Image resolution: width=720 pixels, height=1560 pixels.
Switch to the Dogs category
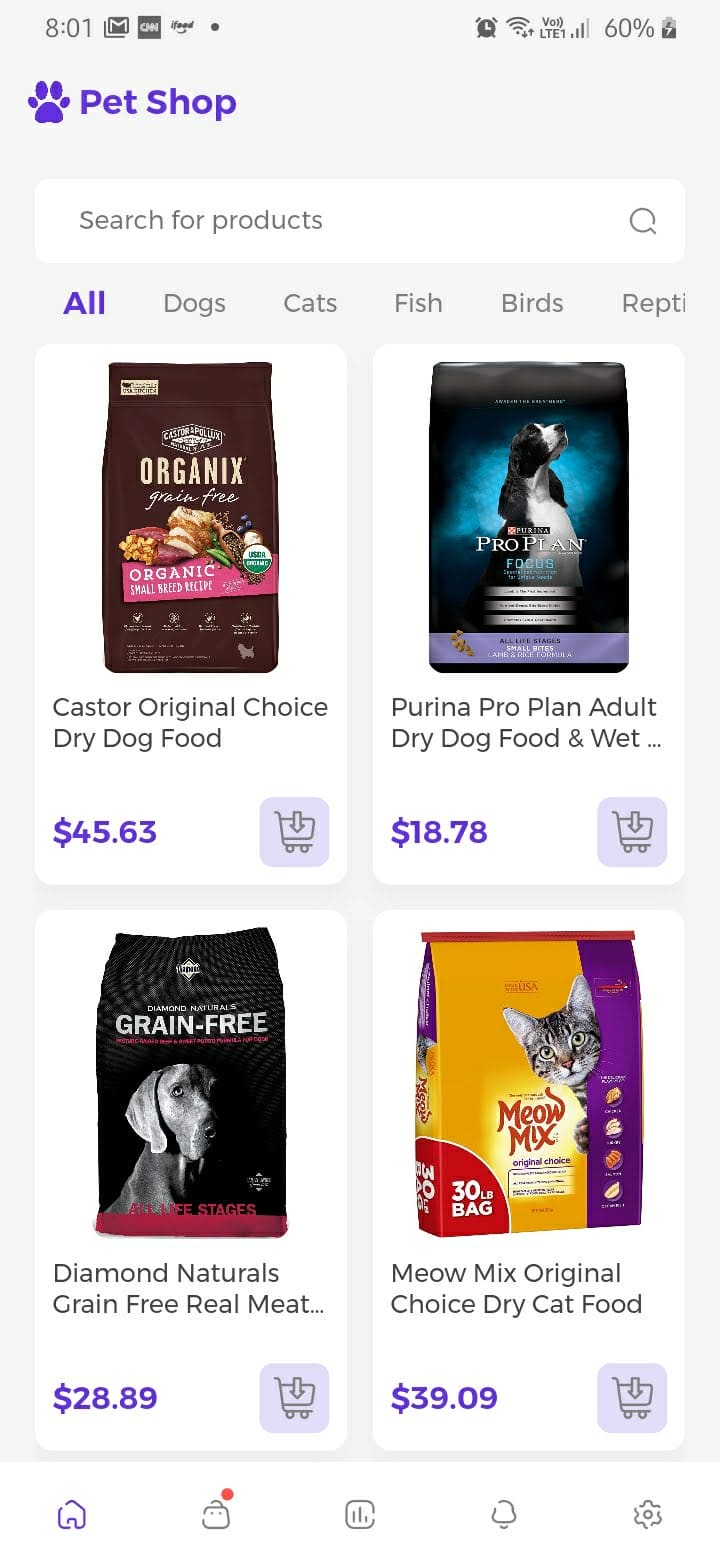point(194,303)
